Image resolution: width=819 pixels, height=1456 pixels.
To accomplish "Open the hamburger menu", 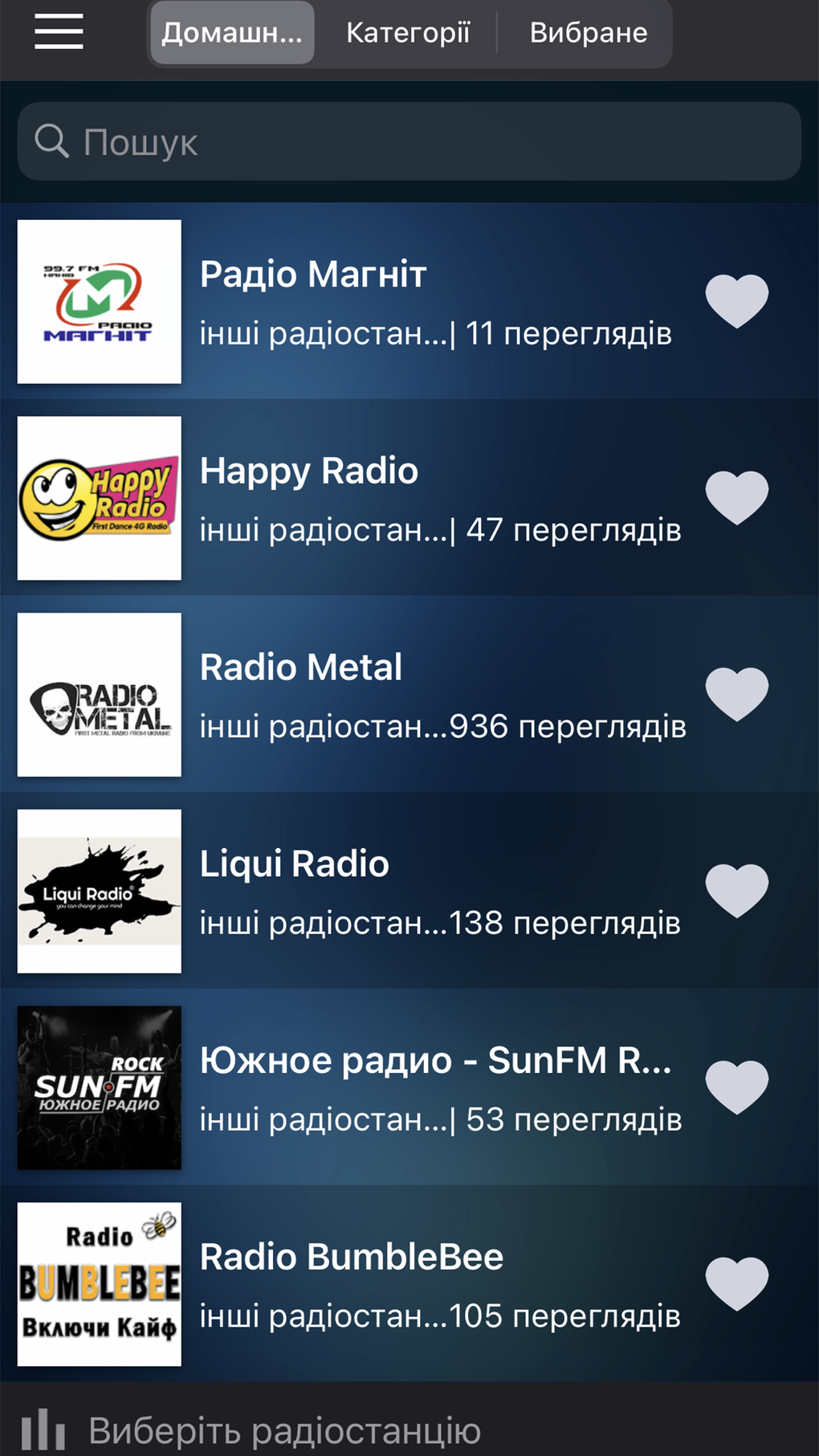I will 59,32.
